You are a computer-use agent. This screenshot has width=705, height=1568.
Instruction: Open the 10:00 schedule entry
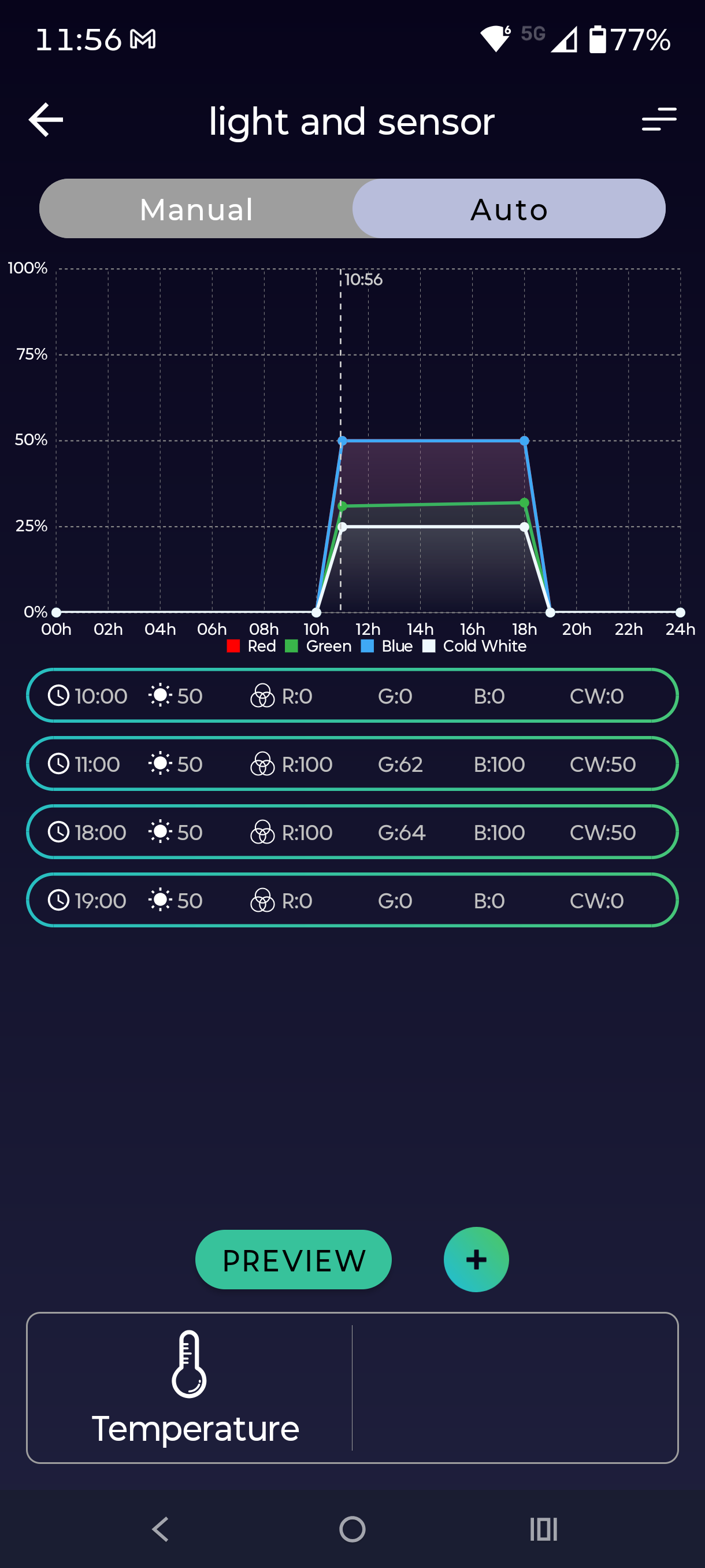click(x=352, y=696)
